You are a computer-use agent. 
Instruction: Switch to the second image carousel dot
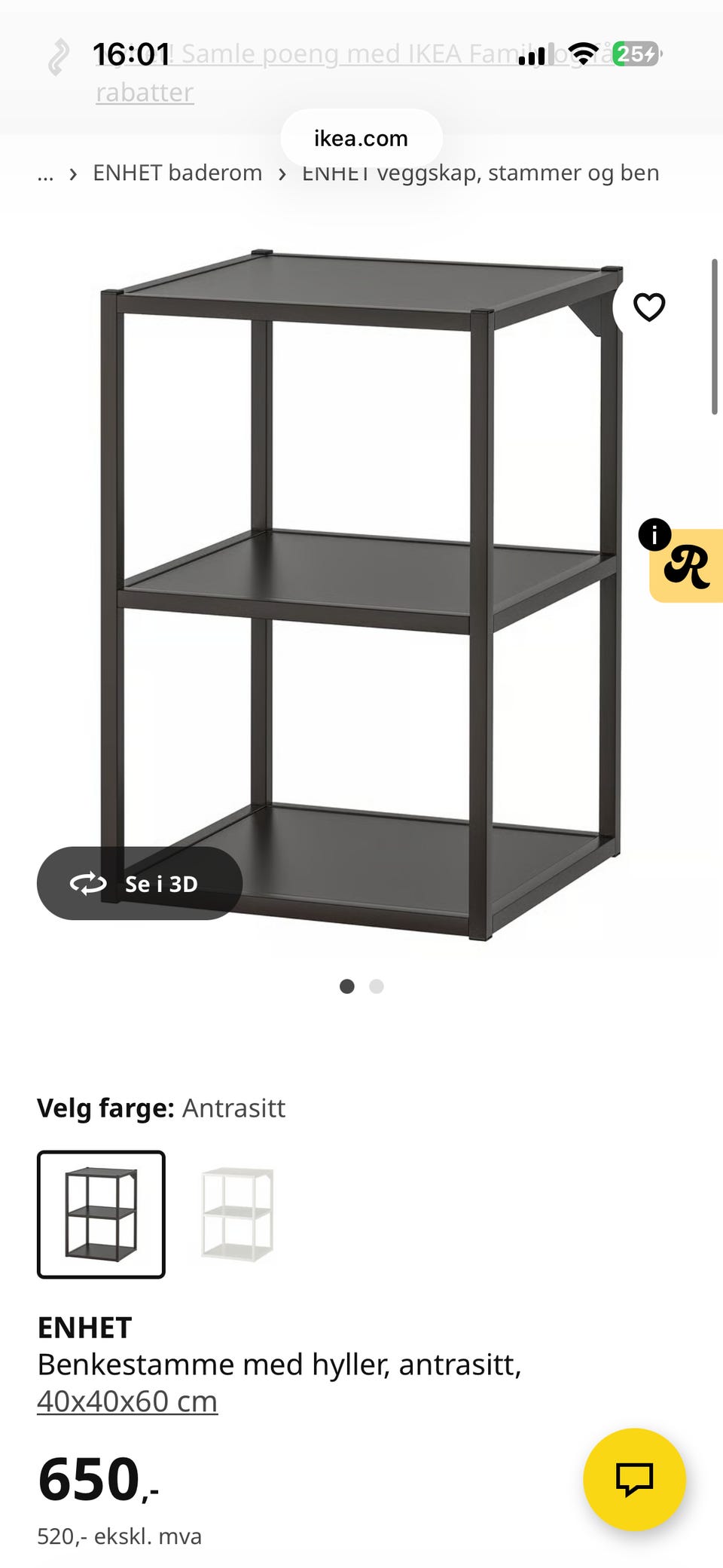pos(376,986)
